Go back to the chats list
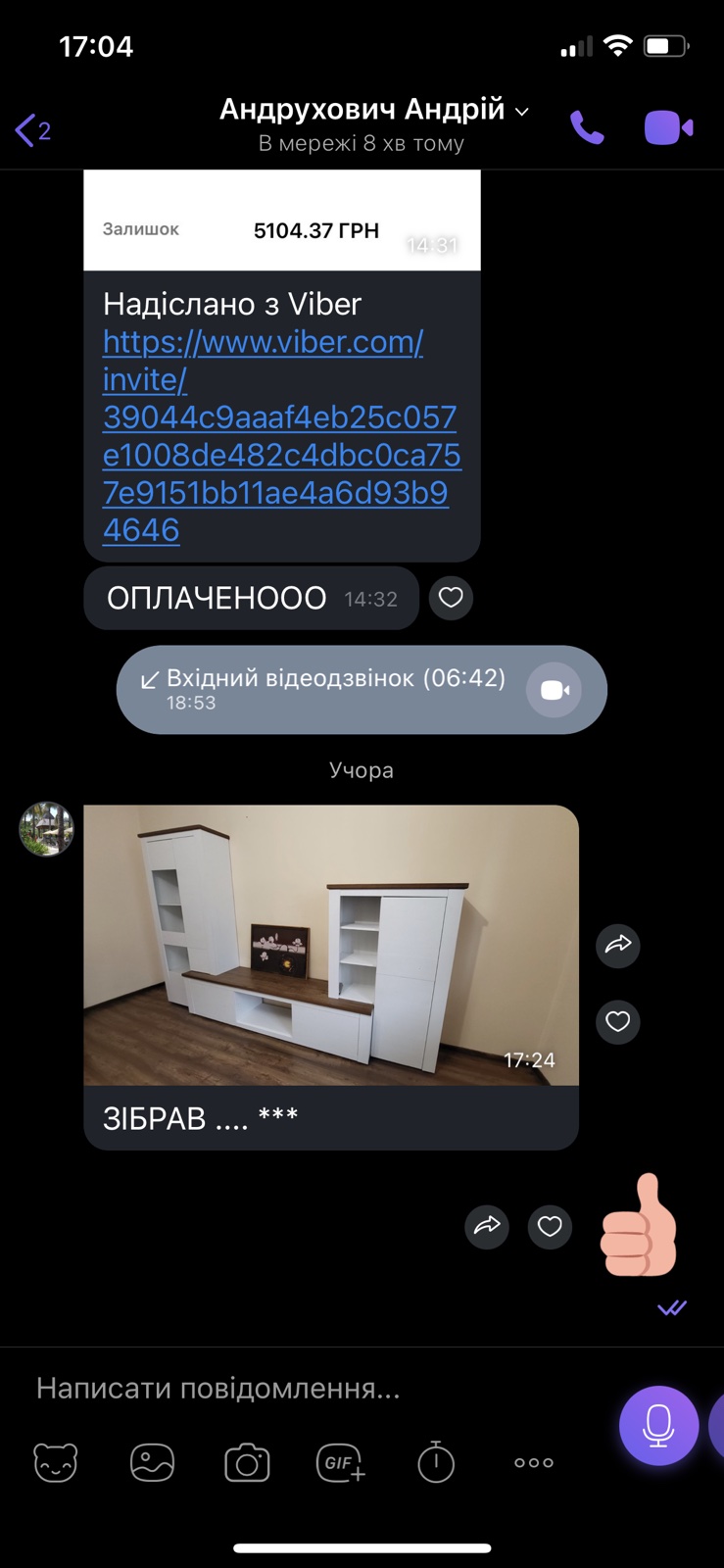 pos(32,130)
